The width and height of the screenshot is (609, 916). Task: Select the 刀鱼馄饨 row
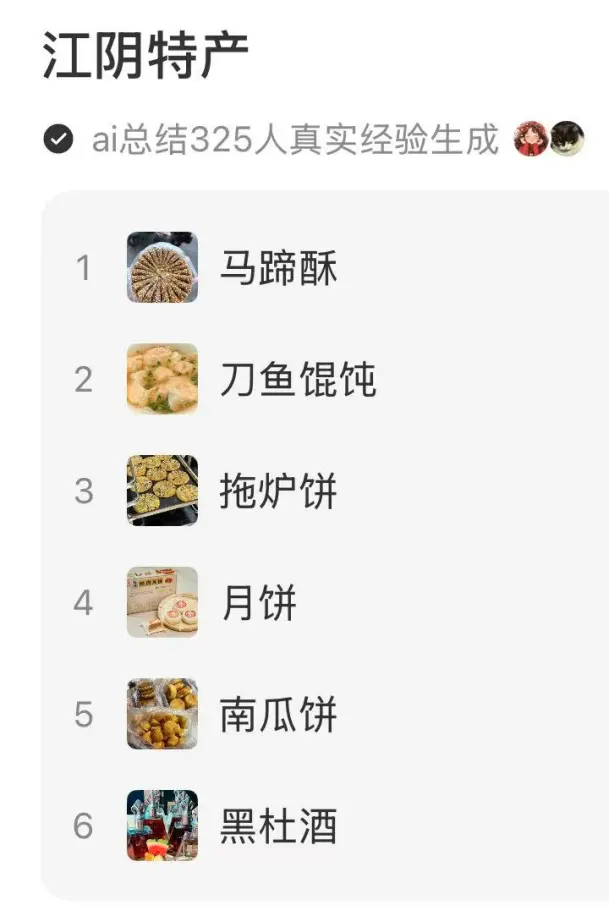[298, 380]
